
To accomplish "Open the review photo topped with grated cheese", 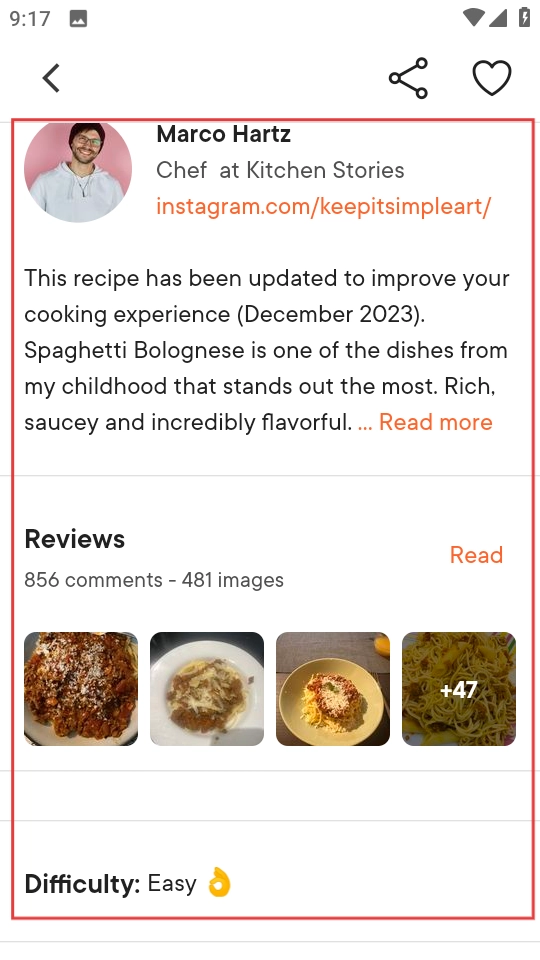I will 81,689.
